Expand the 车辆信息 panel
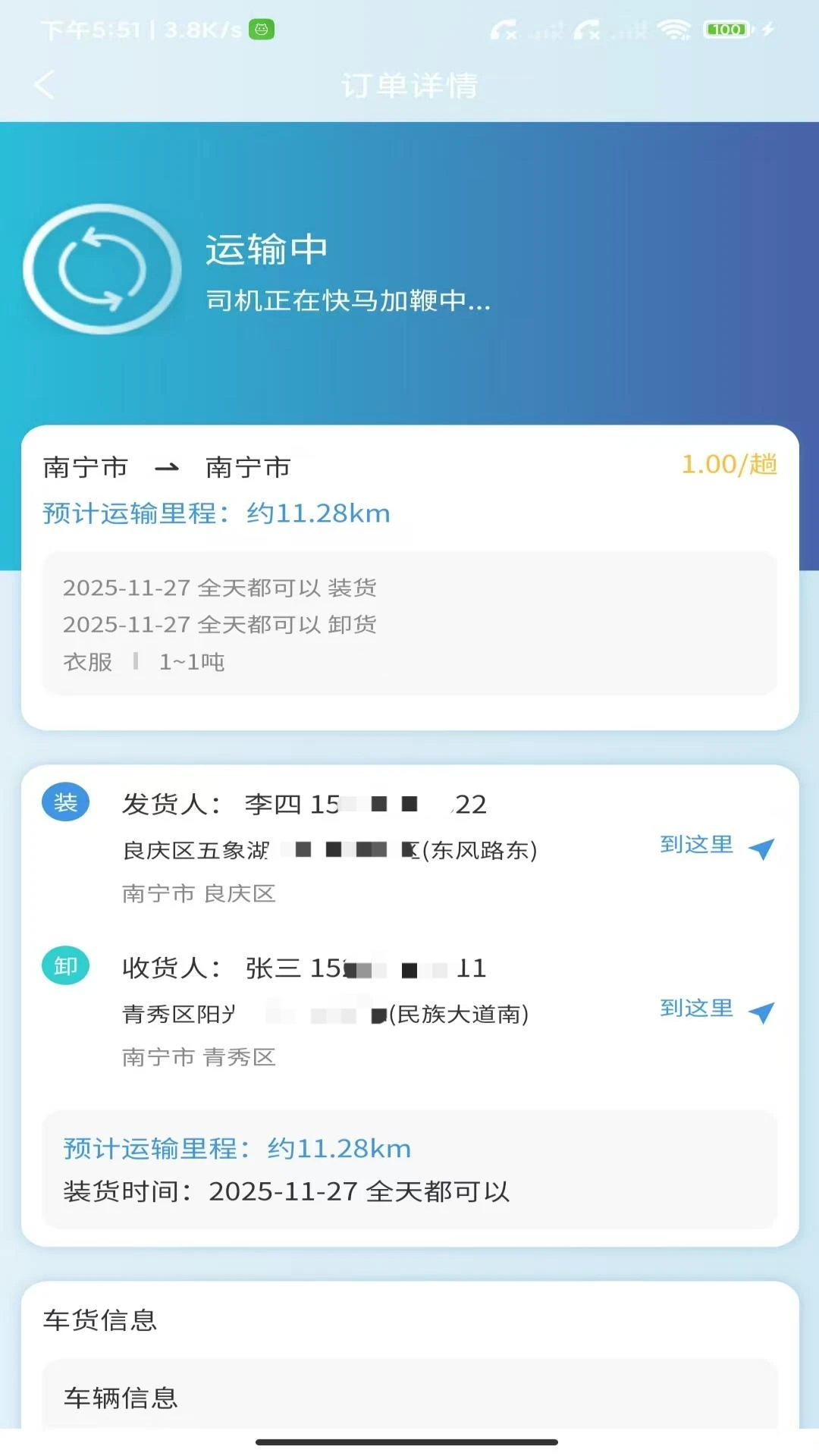 (121, 1400)
